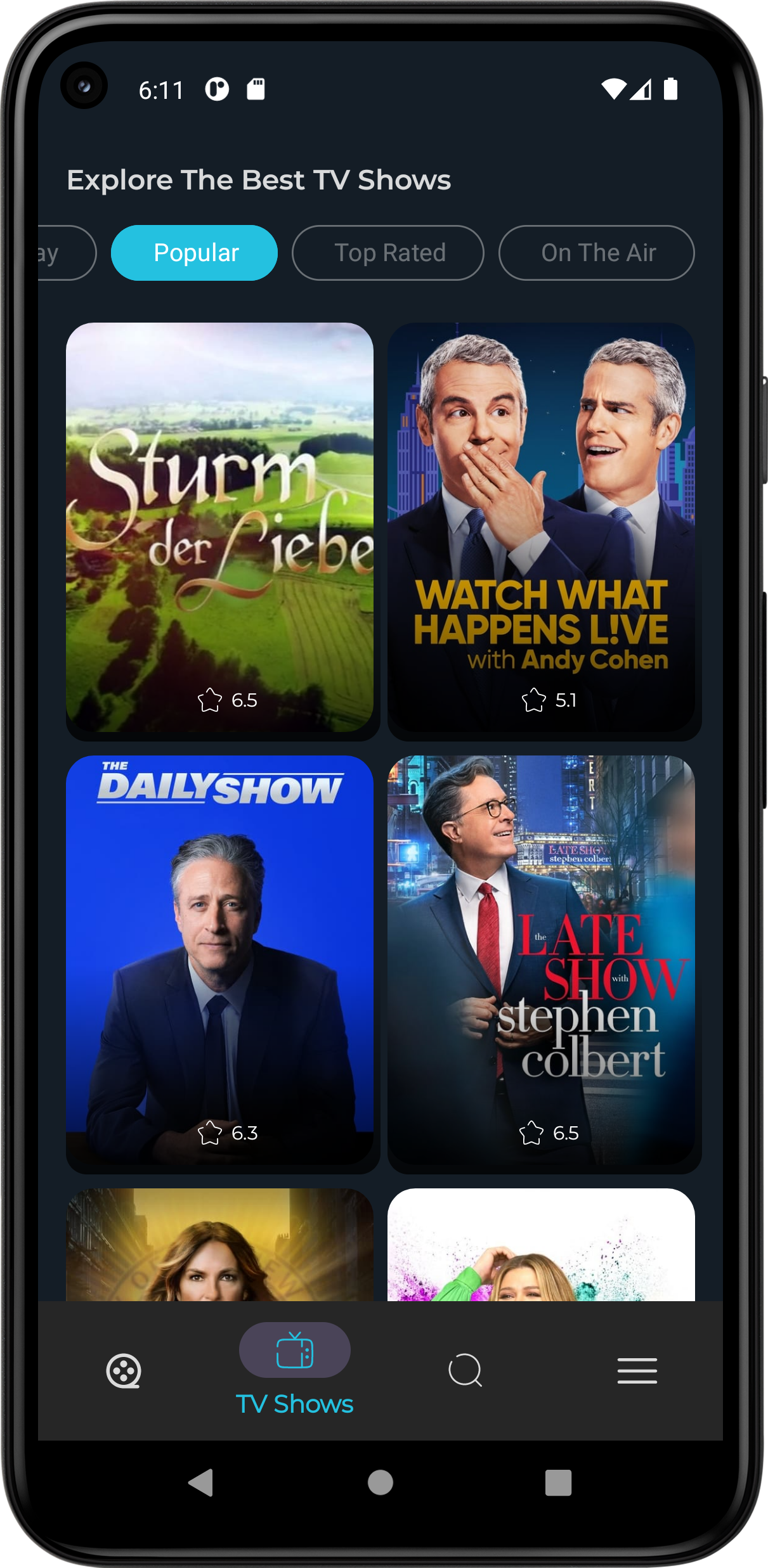This screenshot has width=768, height=1568.
Task: Open Watch What Happens Live card
Action: point(541,527)
